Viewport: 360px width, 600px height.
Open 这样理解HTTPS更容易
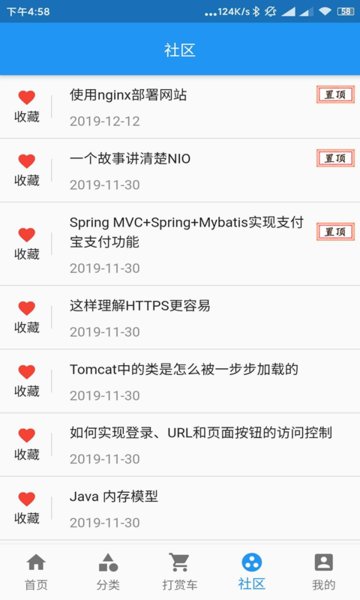(140, 305)
